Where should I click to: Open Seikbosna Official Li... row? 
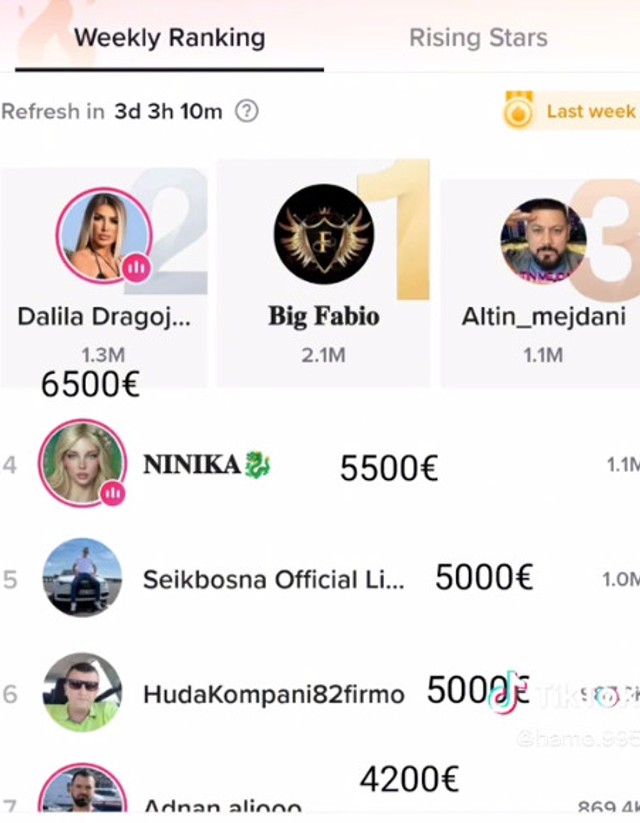(x=273, y=579)
